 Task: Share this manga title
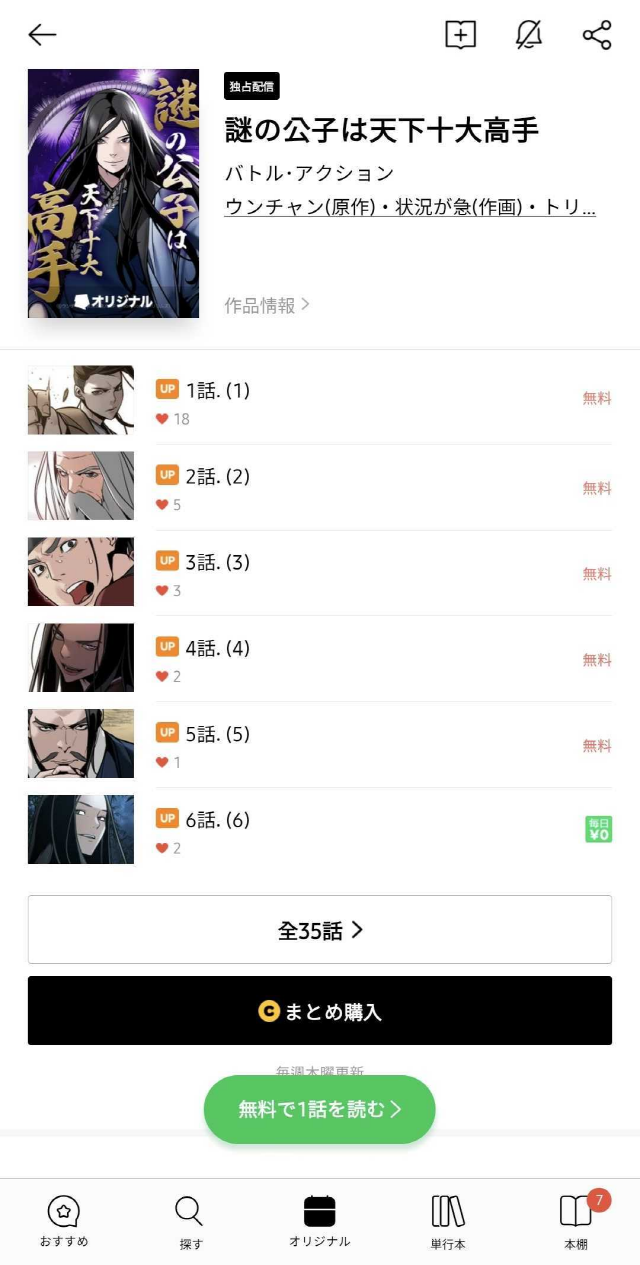[x=597, y=35]
